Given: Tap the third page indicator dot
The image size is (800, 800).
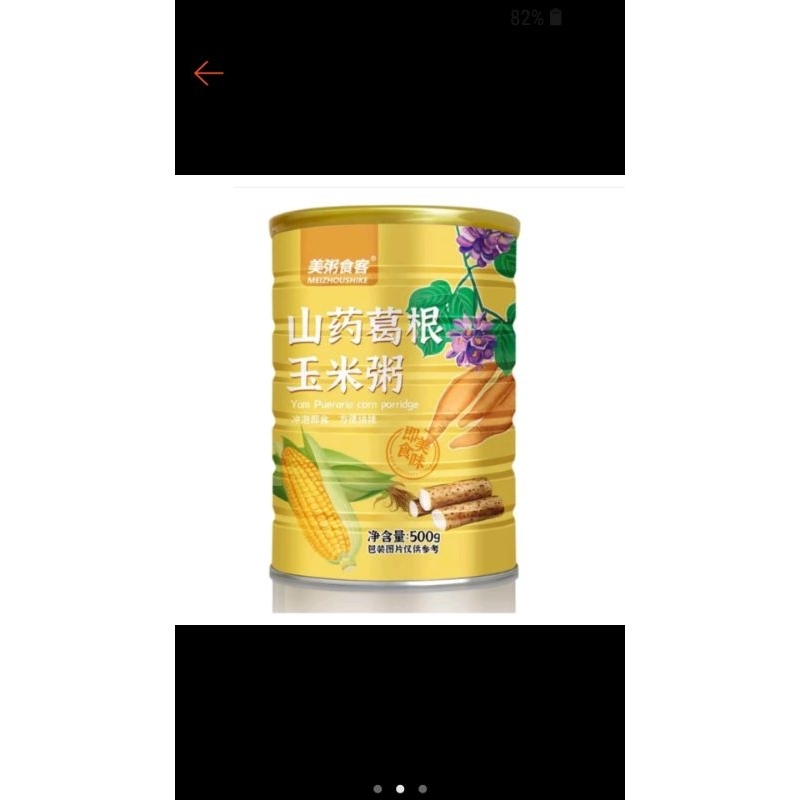Looking at the screenshot, I should pos(423,789).
